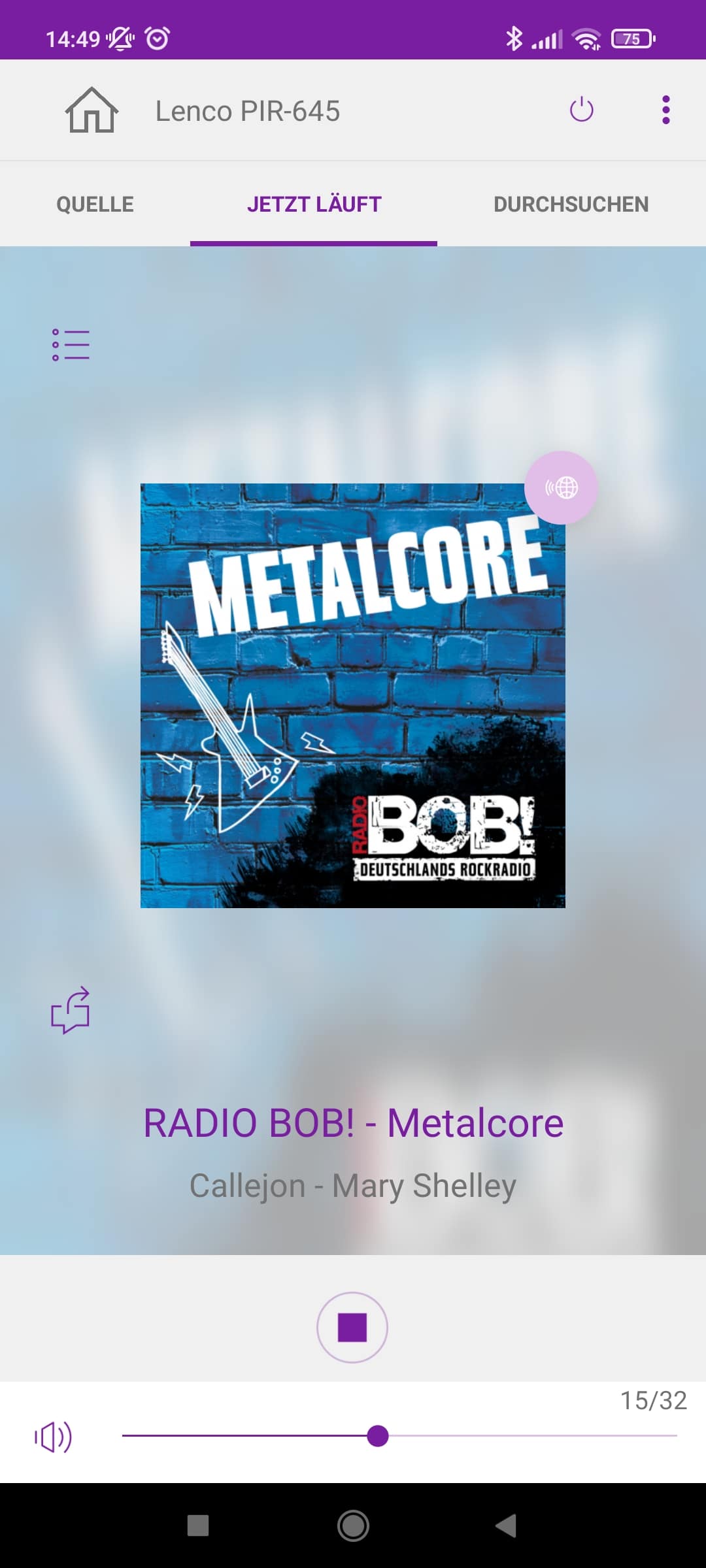Go back with the system back button
Viewport: 706px width, 1568px height.
(x=506, y=1526)
